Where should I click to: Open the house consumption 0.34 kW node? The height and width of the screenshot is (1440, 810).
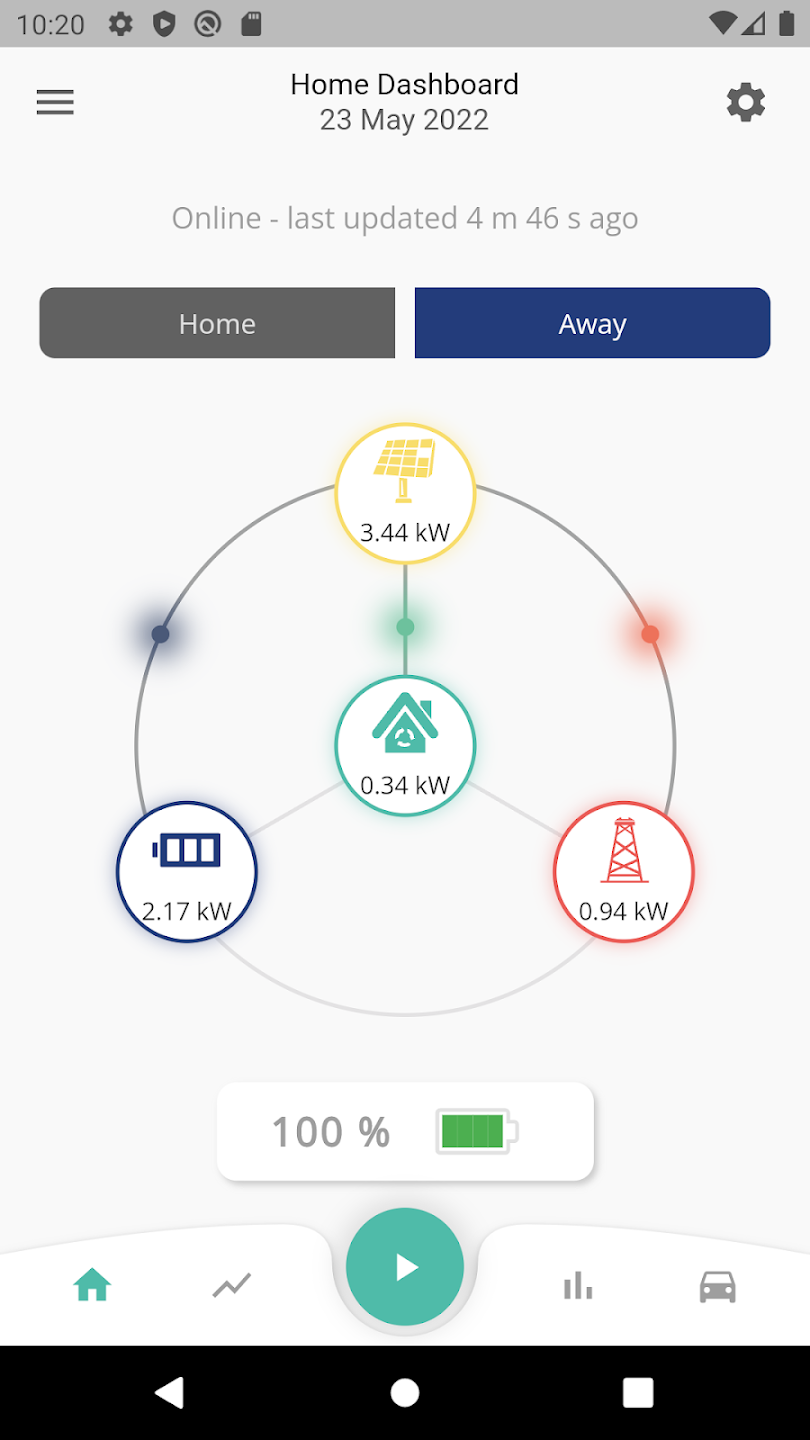point(405,746)
